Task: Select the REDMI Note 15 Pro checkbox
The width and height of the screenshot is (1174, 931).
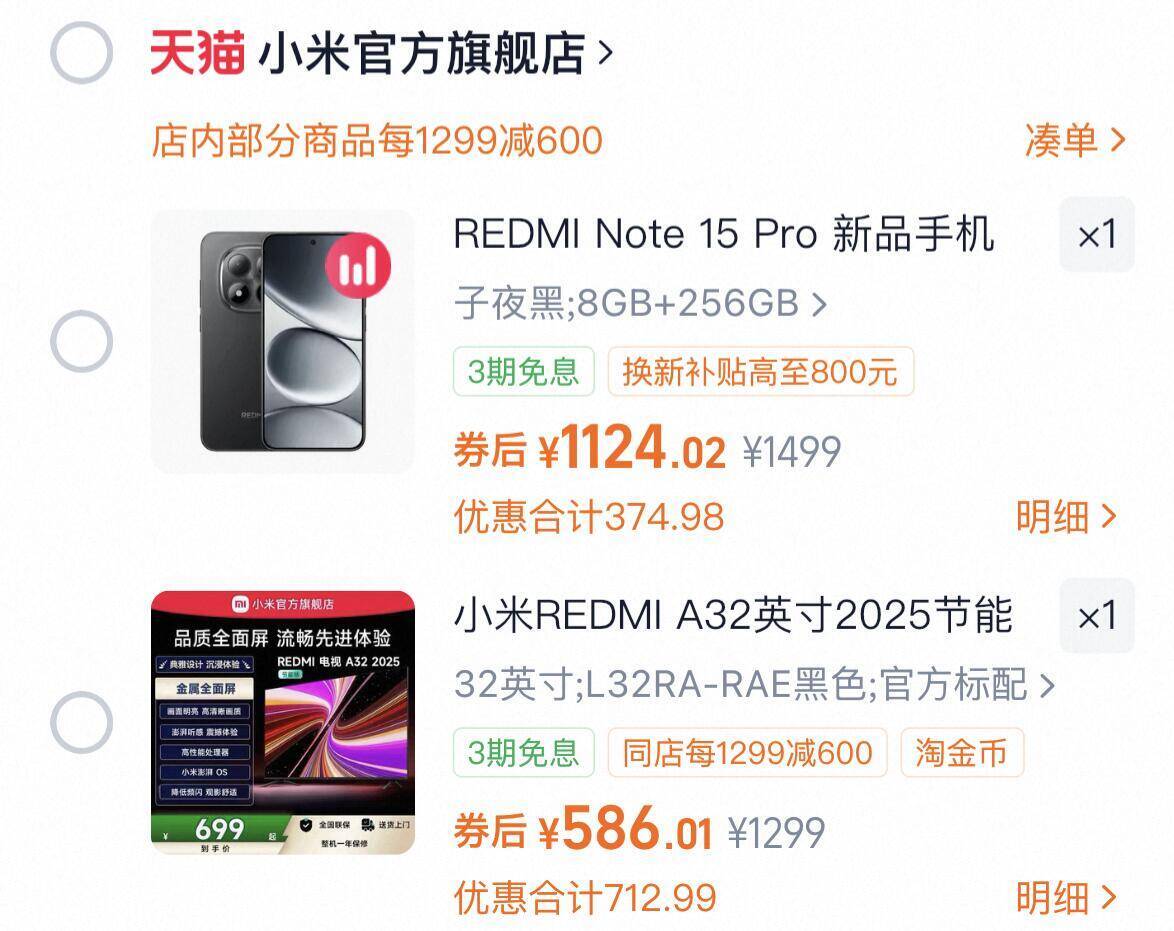Action: click(81, 341)
